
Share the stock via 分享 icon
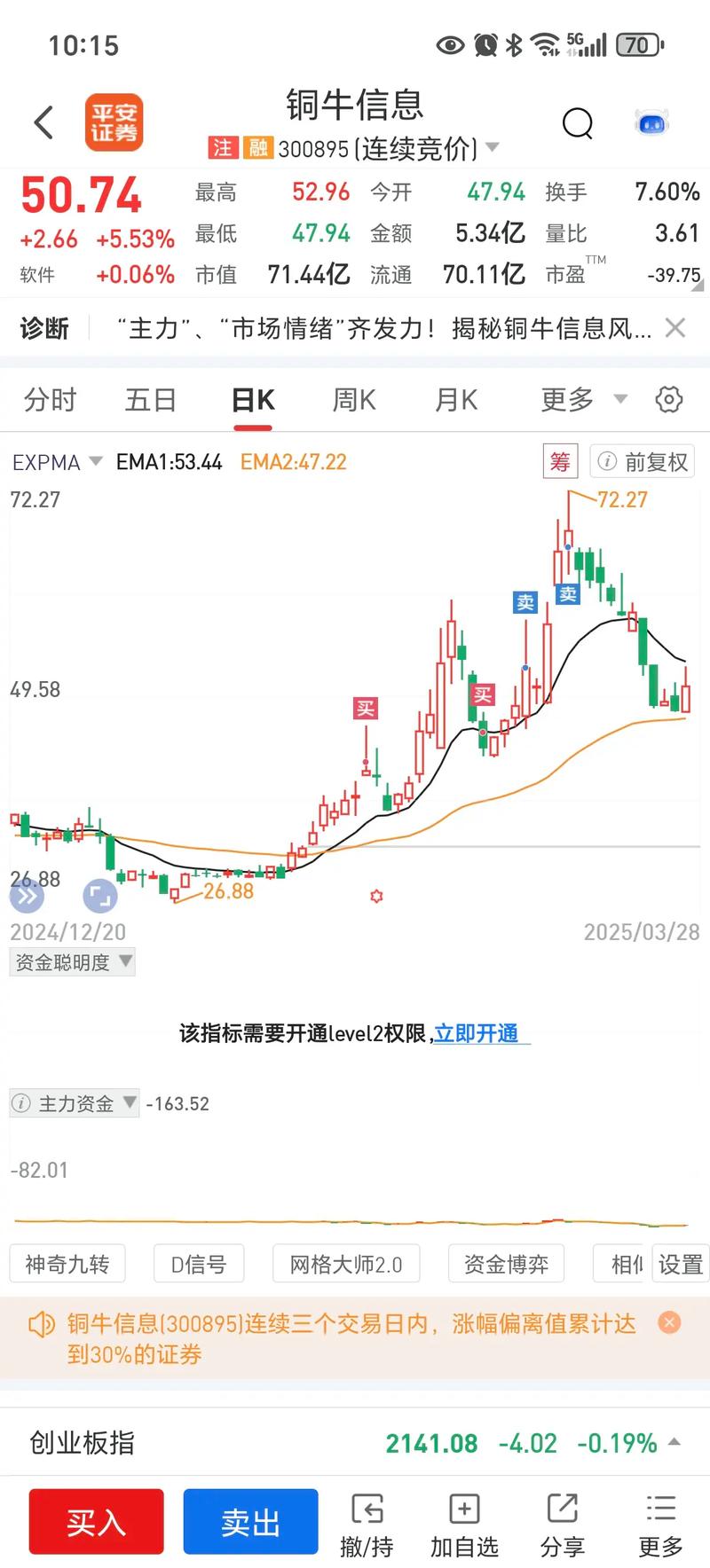tap(561, 1521)
